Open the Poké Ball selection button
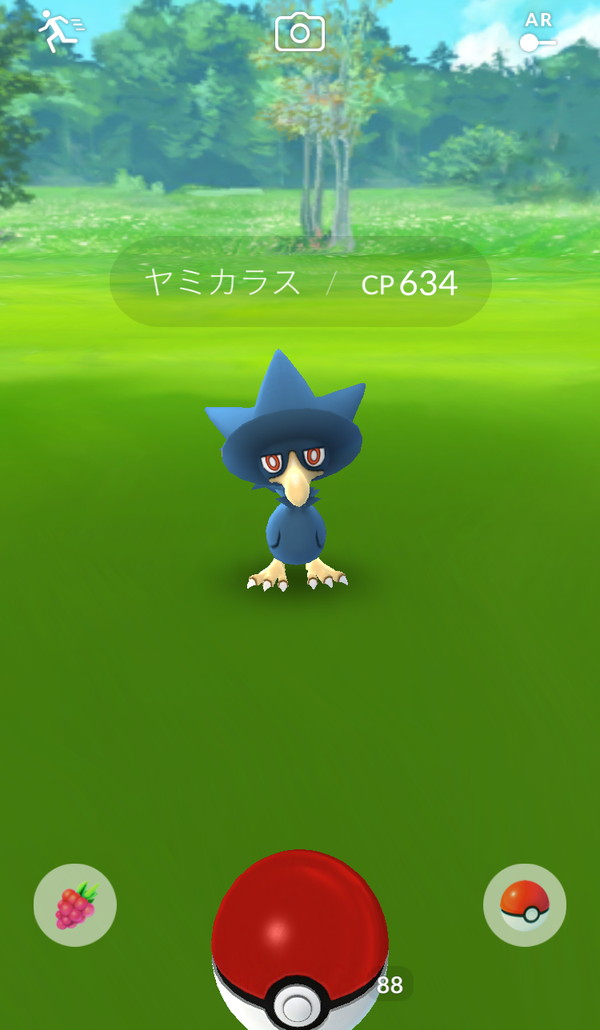The image size is (600, 1030). tap(525, 906)
